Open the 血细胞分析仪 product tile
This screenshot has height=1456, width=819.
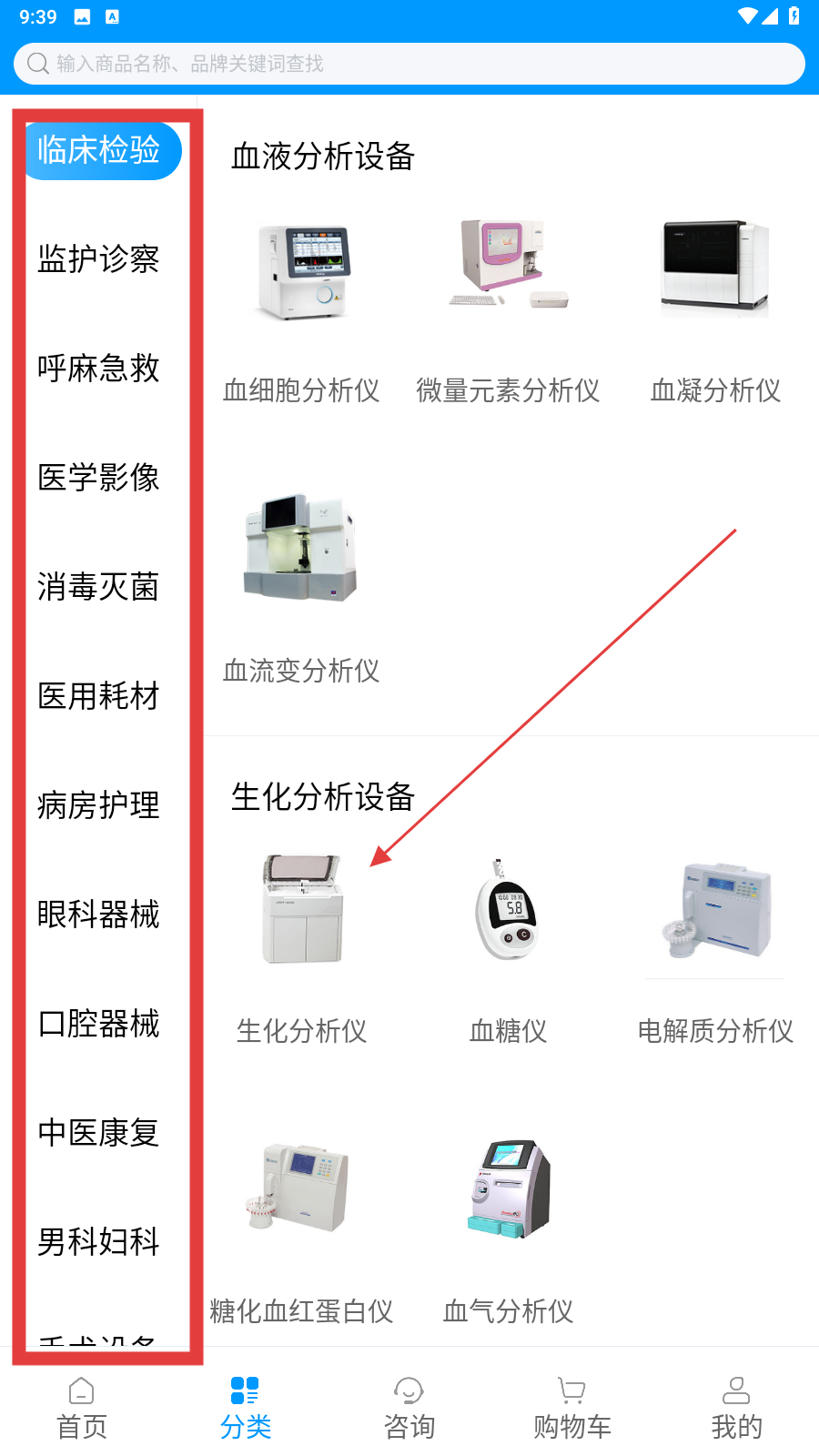(x=301, y=309)
